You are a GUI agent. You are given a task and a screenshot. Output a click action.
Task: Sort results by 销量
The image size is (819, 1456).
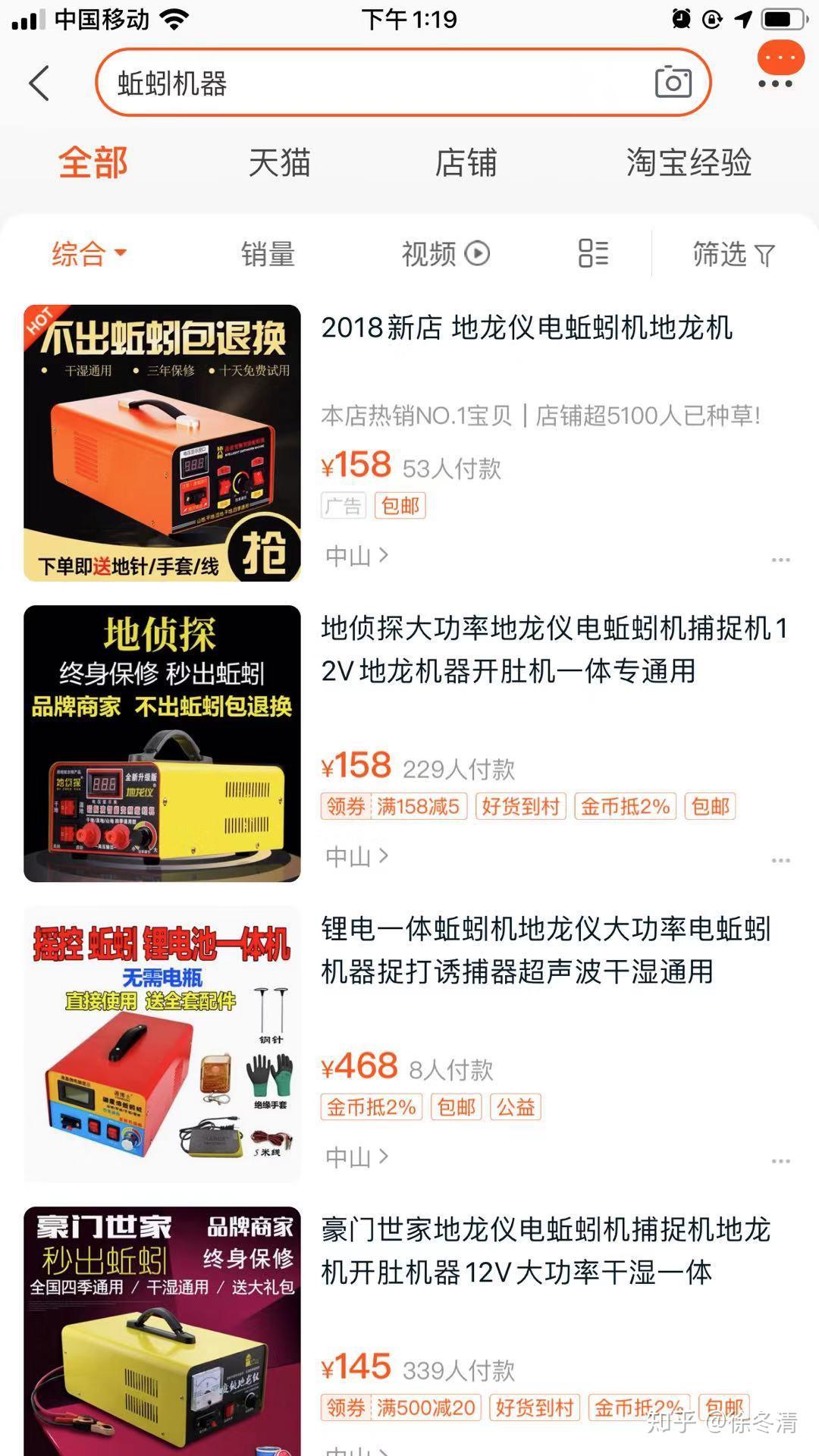[268, 253]
